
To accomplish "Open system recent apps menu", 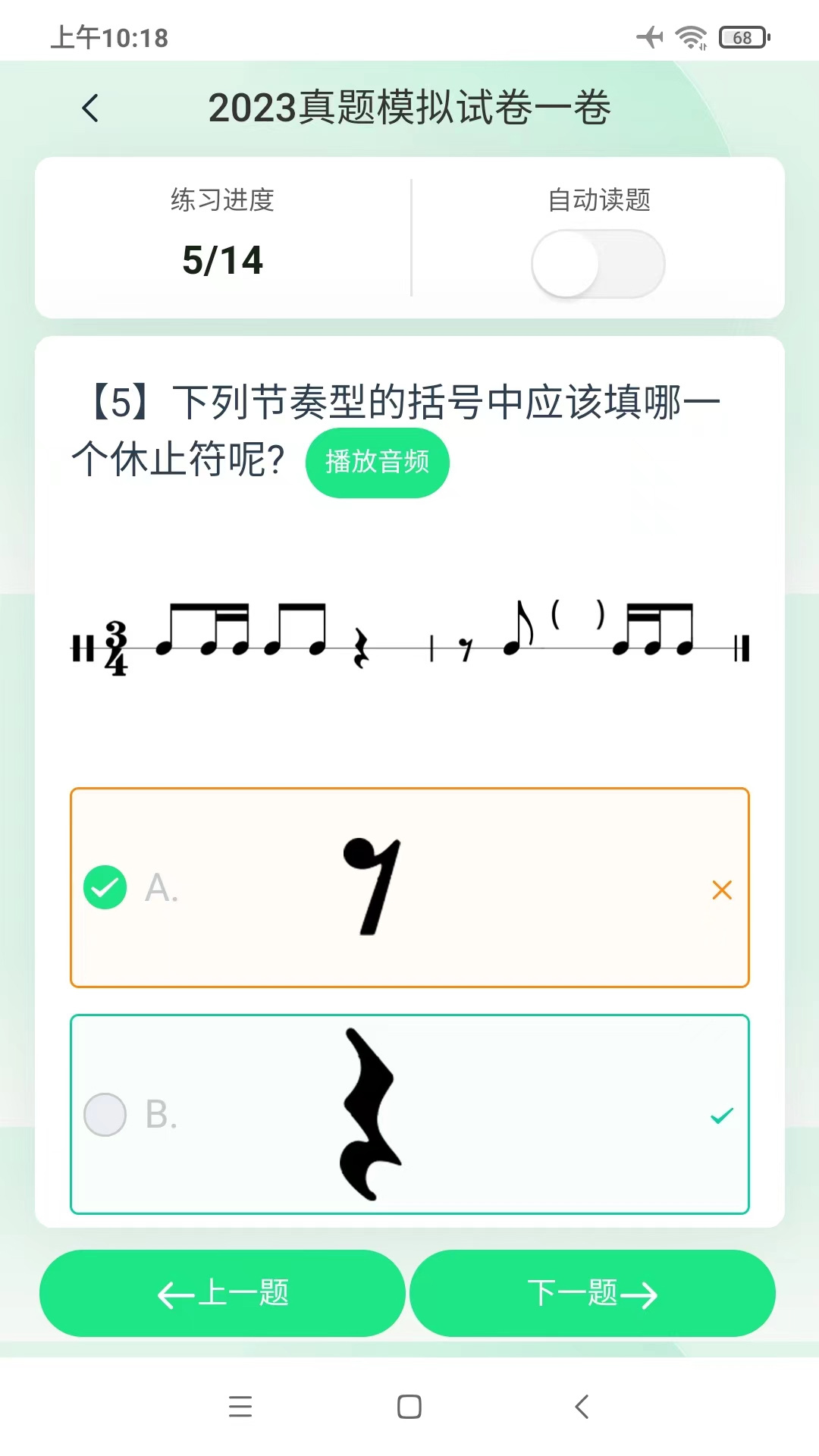I will pyautogui.click(x=240, y=1407).
